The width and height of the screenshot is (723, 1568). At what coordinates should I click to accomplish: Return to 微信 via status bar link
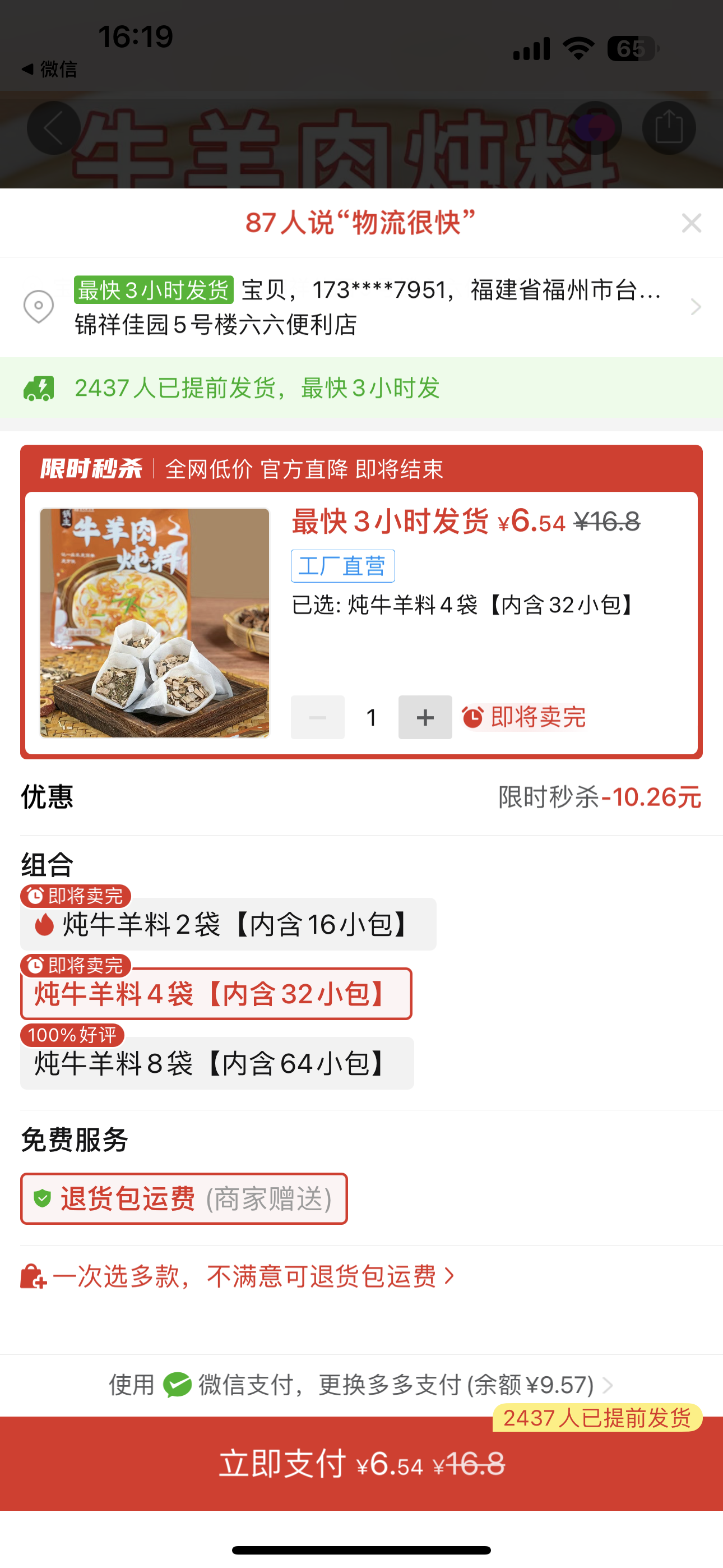[50, 70]
